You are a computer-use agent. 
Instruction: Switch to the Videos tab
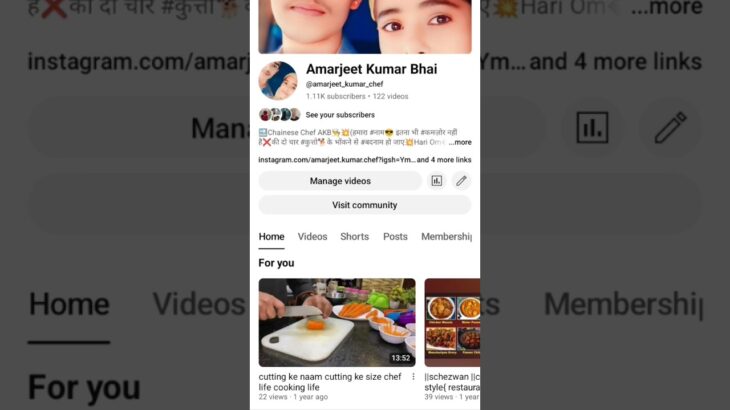point(312,237)
